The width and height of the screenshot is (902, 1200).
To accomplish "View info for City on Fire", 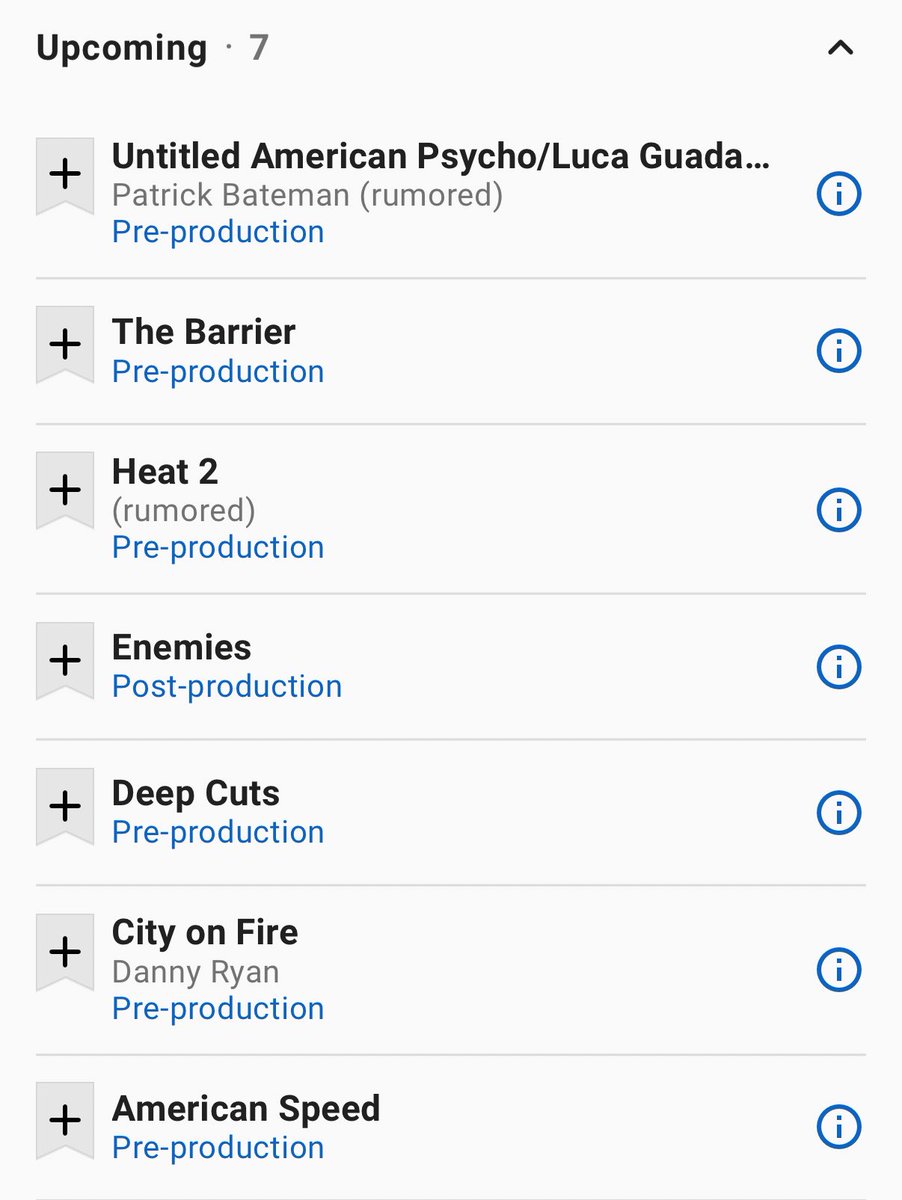I will (839, 968).
